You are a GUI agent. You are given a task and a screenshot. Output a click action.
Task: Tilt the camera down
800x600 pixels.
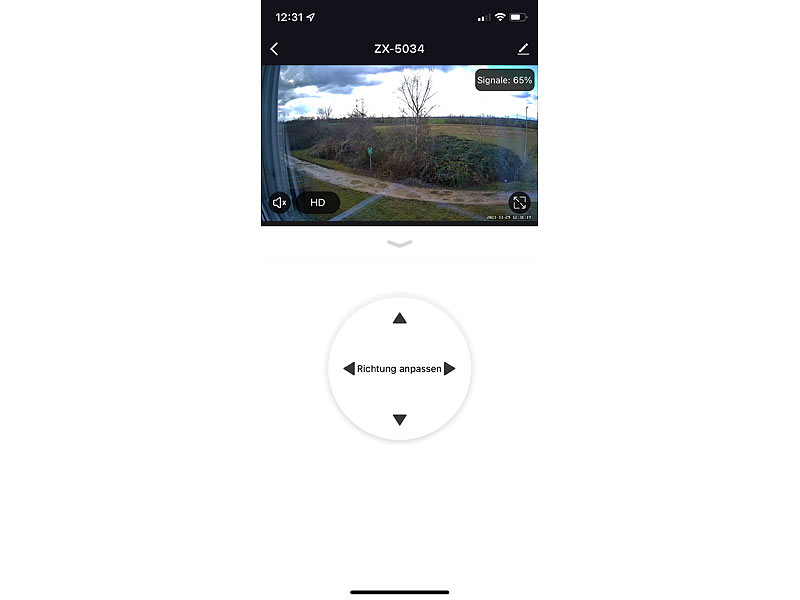(400, 420)
